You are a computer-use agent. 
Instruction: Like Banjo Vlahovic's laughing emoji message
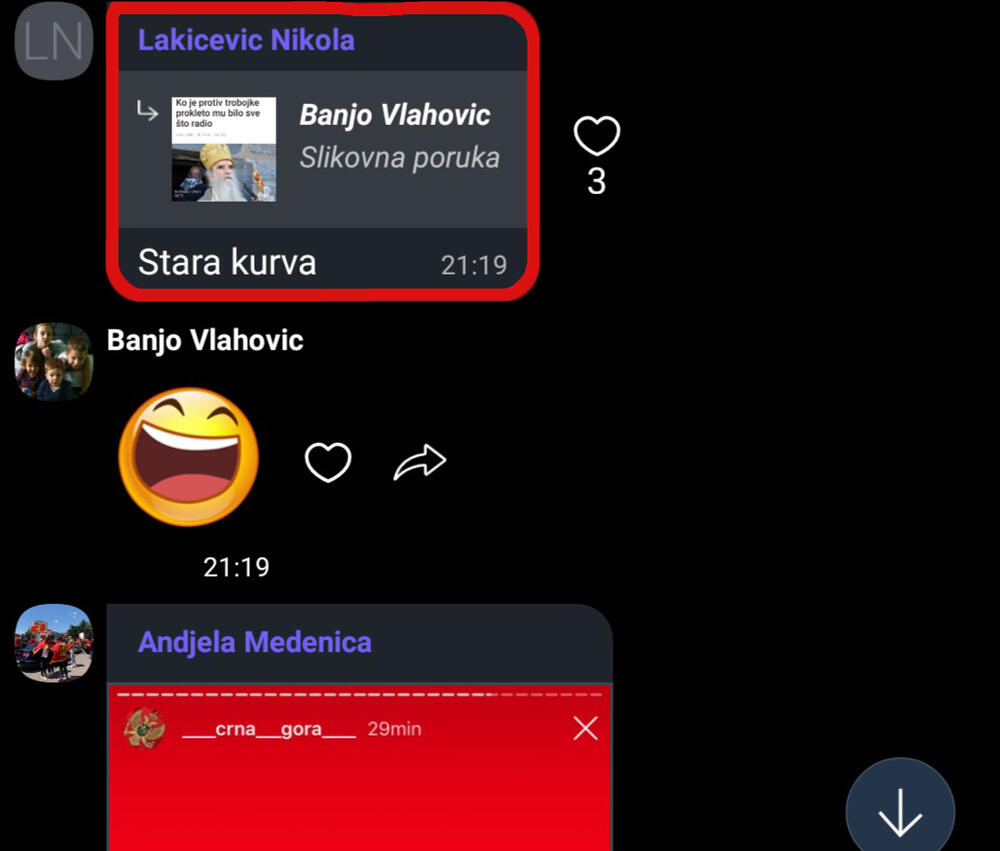pos(328,463)
